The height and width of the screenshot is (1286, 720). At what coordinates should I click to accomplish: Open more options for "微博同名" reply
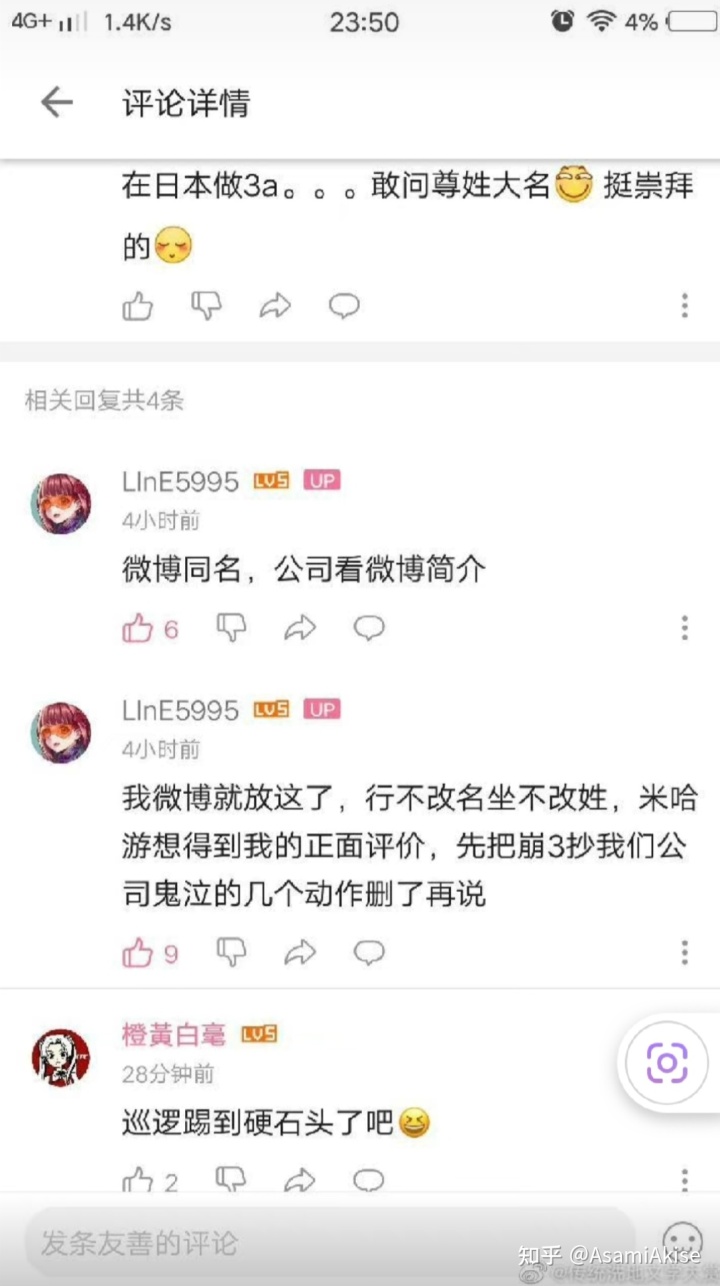(685, 628)
